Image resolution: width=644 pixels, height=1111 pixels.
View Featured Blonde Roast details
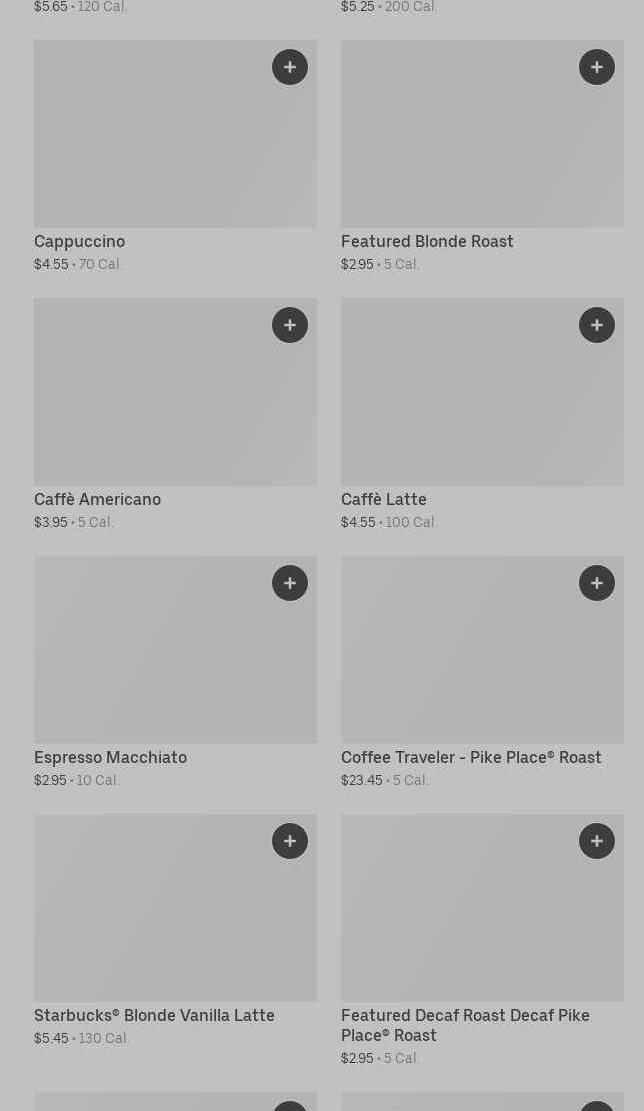[460, 150]
